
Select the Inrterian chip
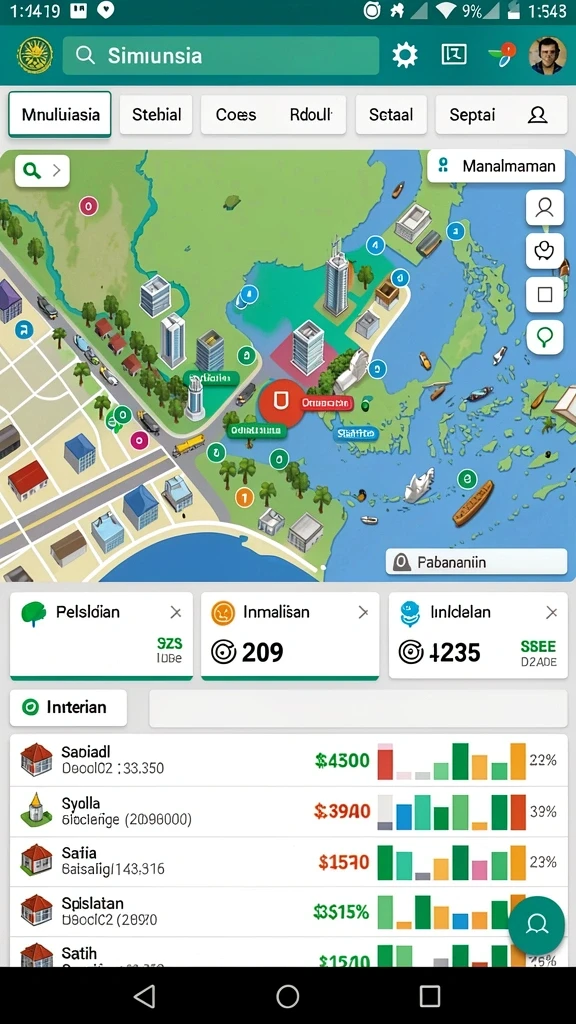[x=69, y=707]
